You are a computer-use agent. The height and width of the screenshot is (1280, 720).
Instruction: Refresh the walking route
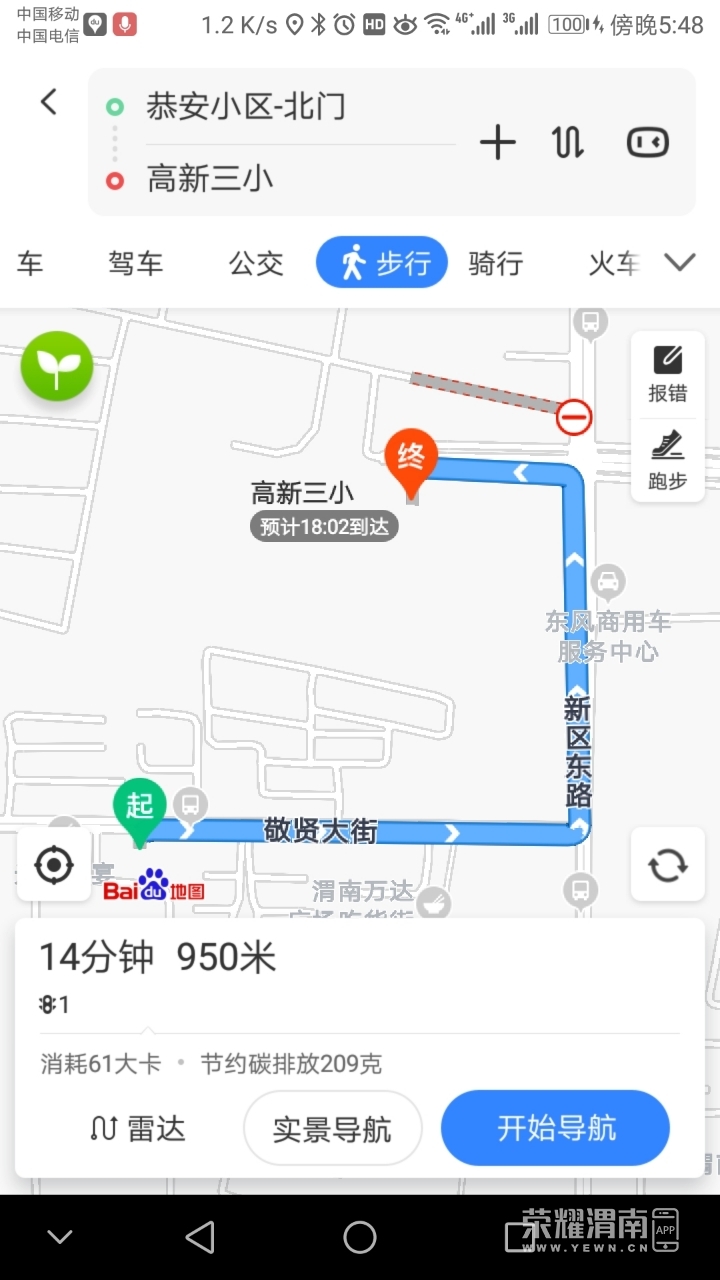667,865
